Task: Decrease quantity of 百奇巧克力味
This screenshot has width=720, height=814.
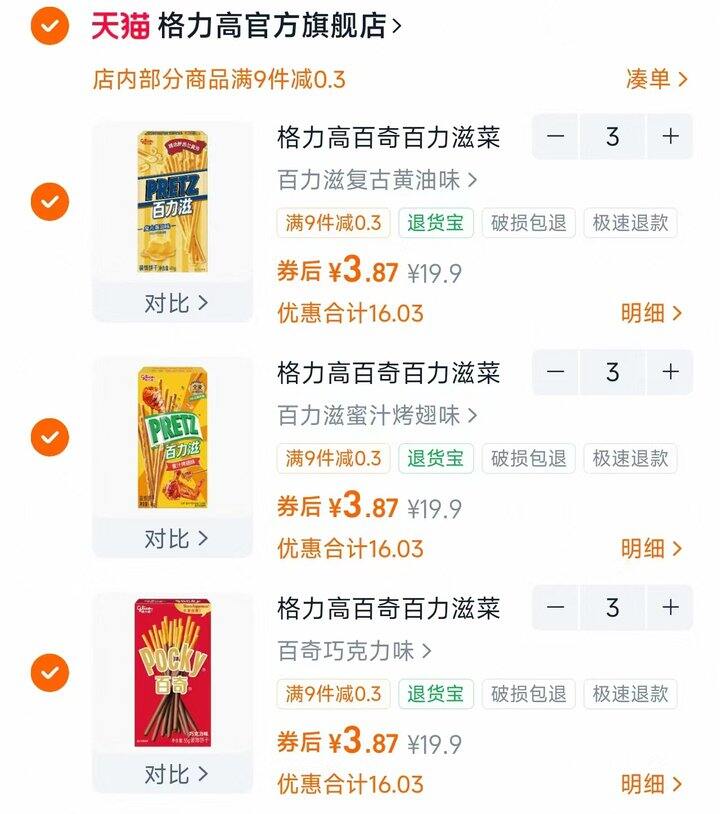Action: pos(556,607)
